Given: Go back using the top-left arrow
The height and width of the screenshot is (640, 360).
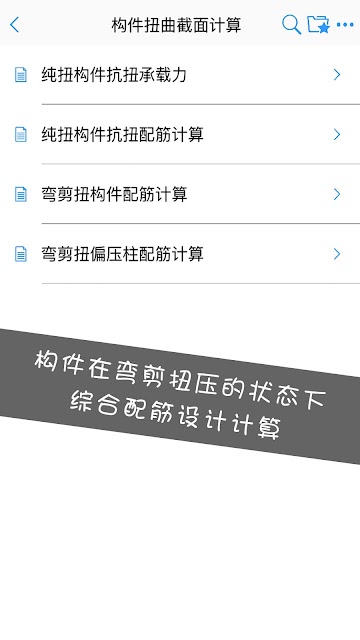Looking at the screenshot, I should tap(15, 25).
